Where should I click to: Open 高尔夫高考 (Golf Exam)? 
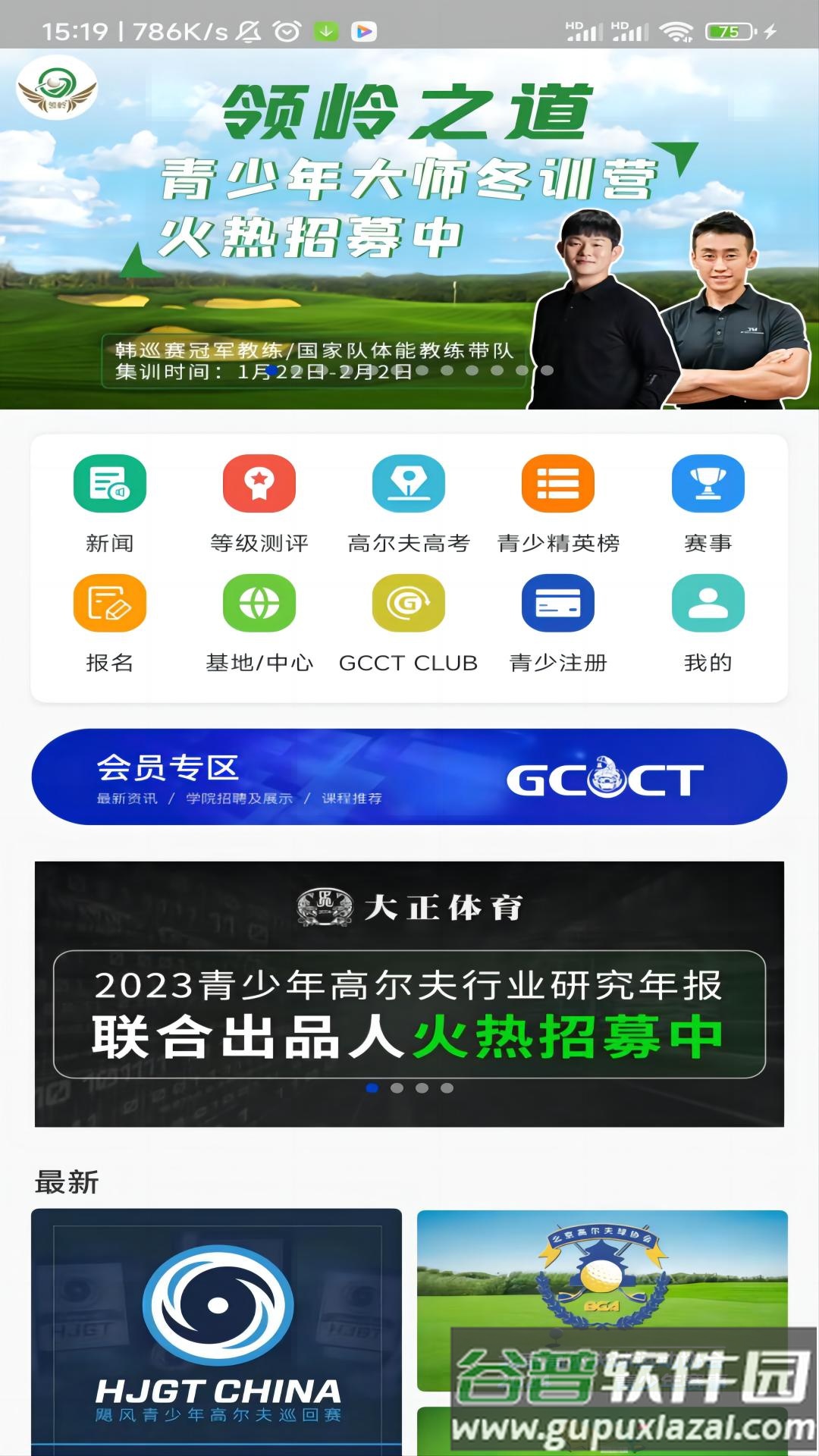click(x=409, y=500)
